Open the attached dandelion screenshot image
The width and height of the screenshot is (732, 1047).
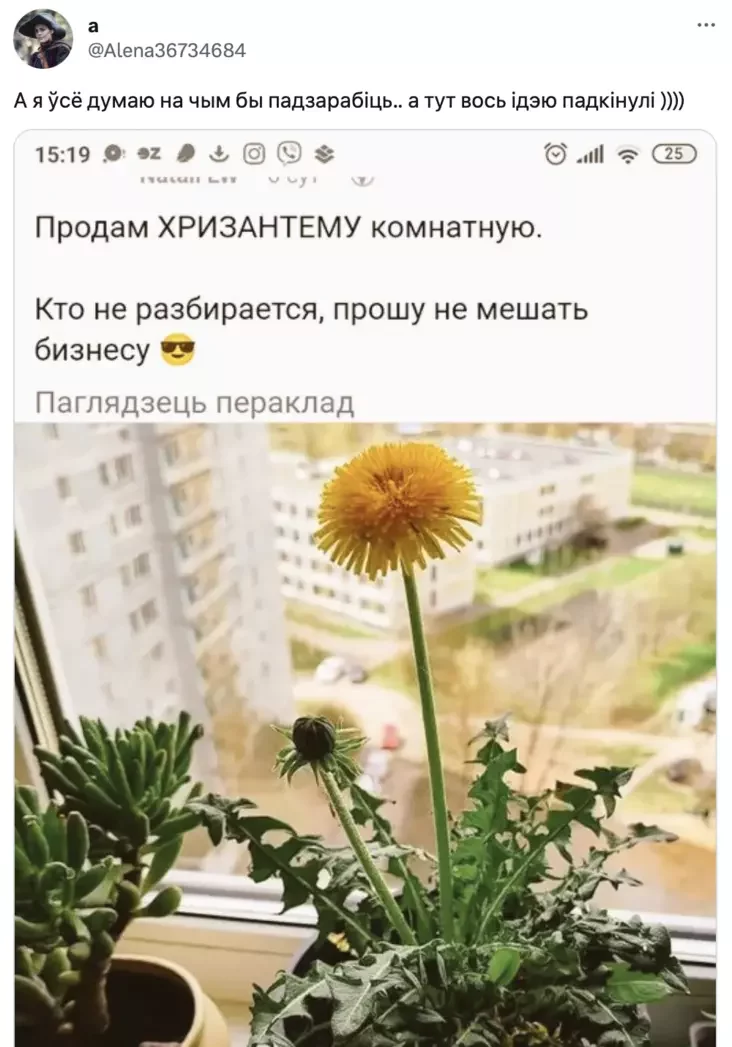click(x=366, y=640)
